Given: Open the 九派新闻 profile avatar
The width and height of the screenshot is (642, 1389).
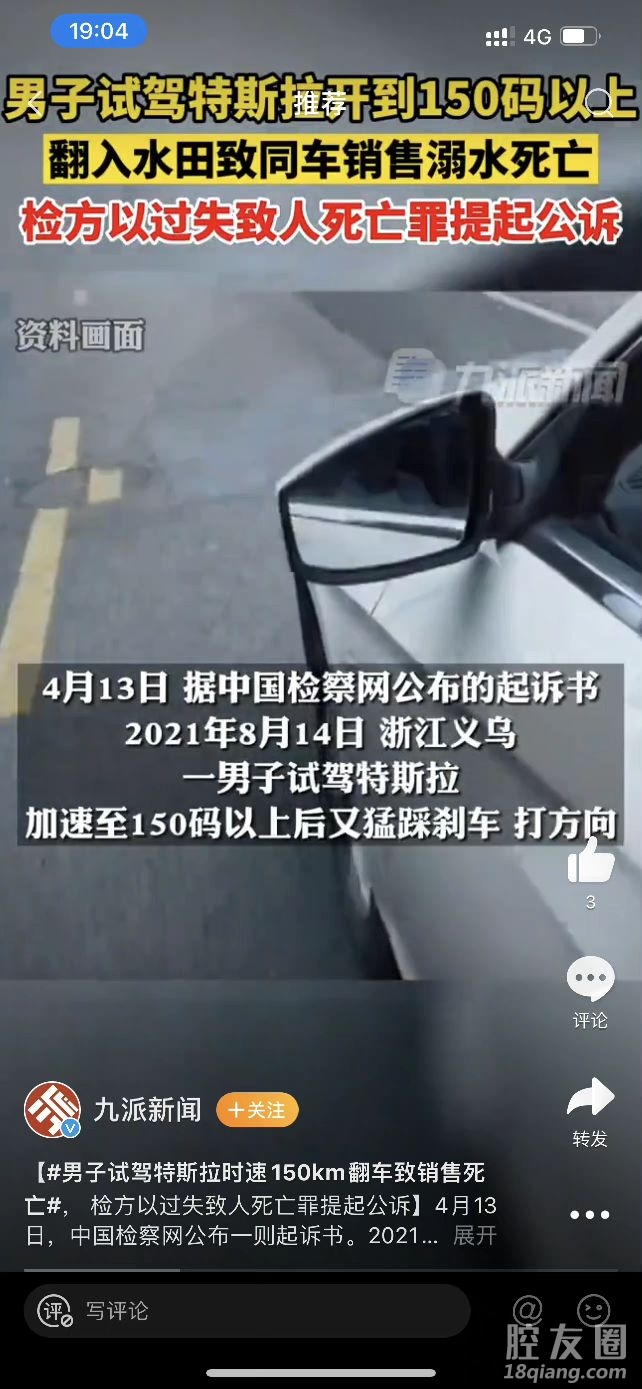Looking at the screenshot, I should pos(52,1110).
